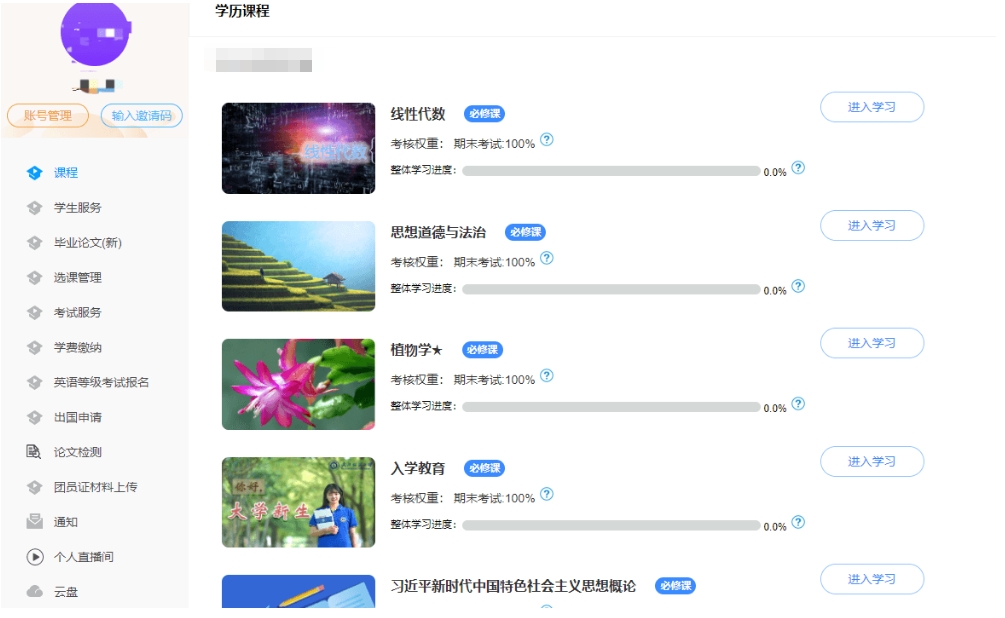Open 论文检测 tool
Image resolution: width=1005 pixels, height=618 pixels.
tap(77, 452)
